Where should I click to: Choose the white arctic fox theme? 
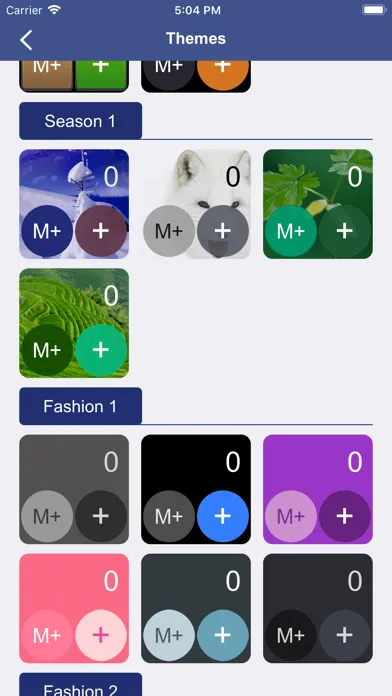(196, 204)
